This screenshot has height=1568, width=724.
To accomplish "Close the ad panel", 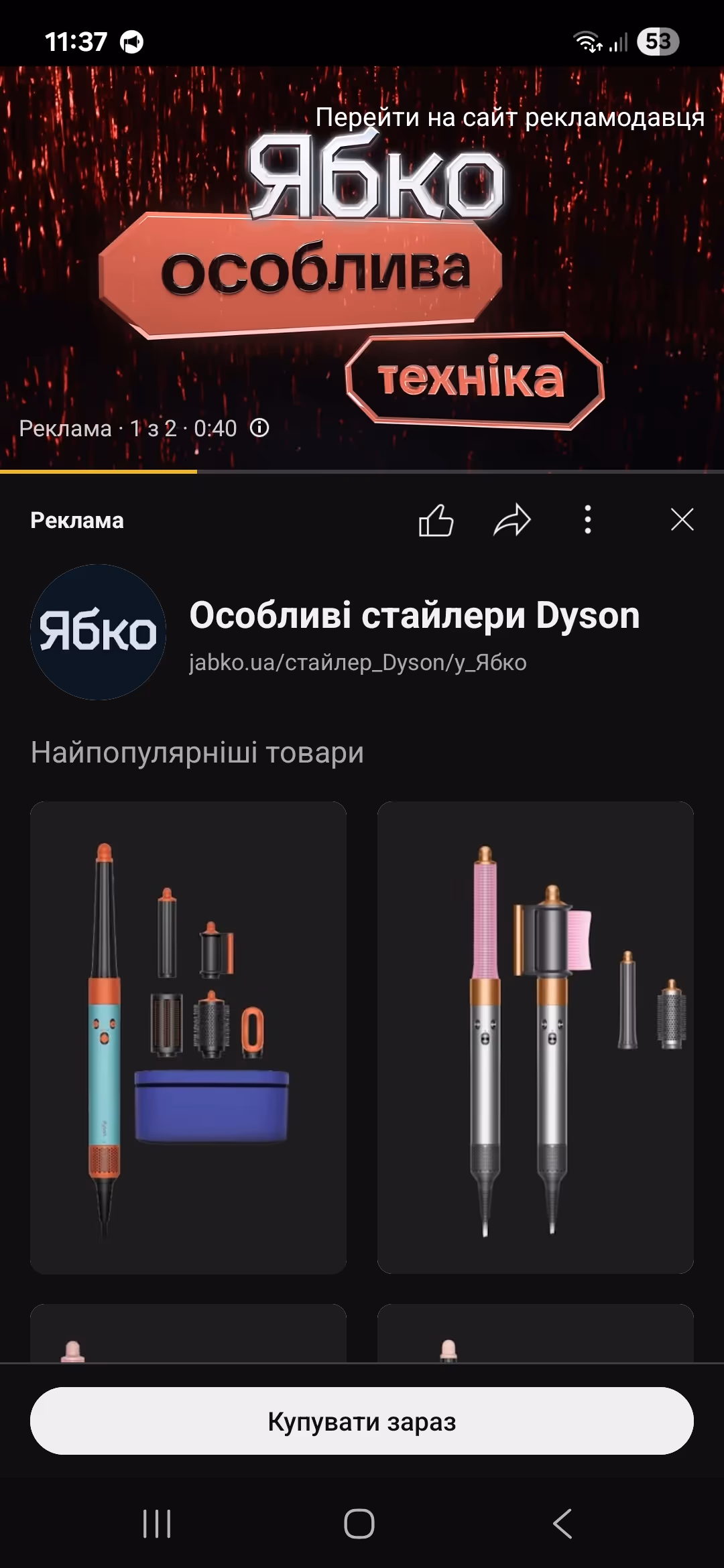I will pyautogui.click(x=682, y=520).
